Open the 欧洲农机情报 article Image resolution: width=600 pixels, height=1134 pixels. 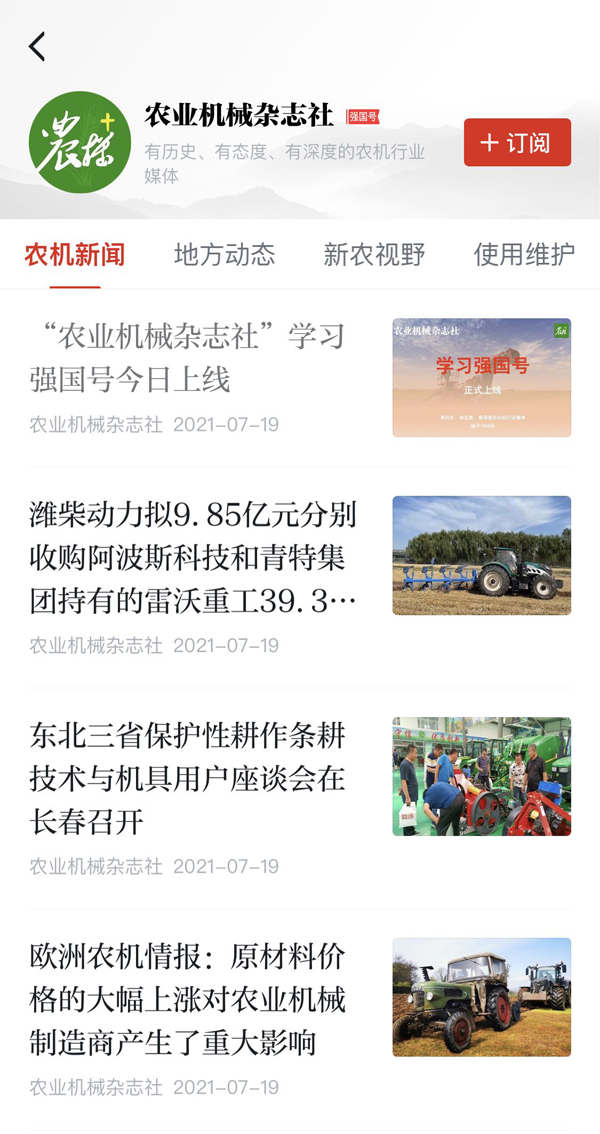pyautogui.click(x=188, y=1000)
